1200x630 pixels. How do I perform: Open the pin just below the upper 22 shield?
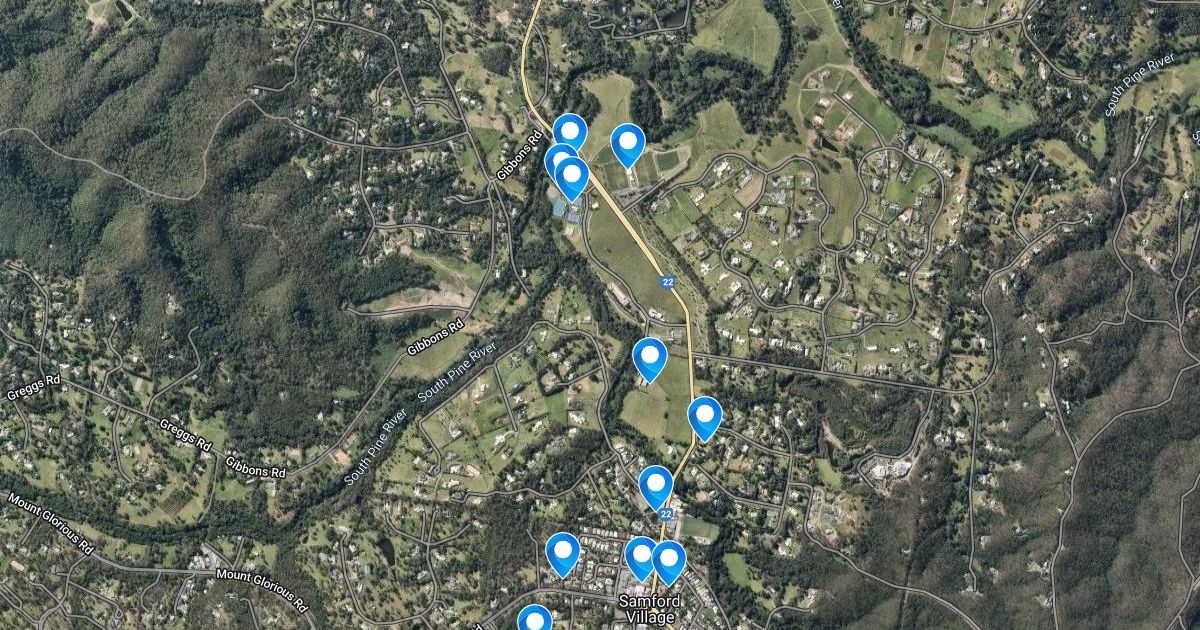[x=650, y=358]
